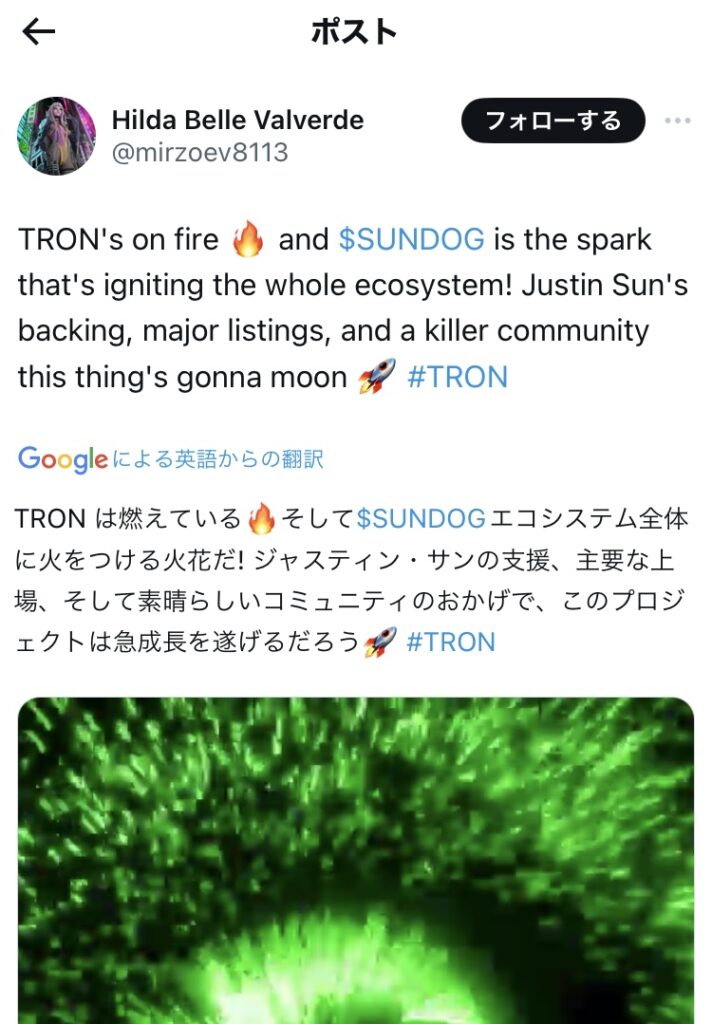Open Hilda Belle Valverde's profile picture
This screenshot has height=1024, width=712.
[x=56, y=136]
